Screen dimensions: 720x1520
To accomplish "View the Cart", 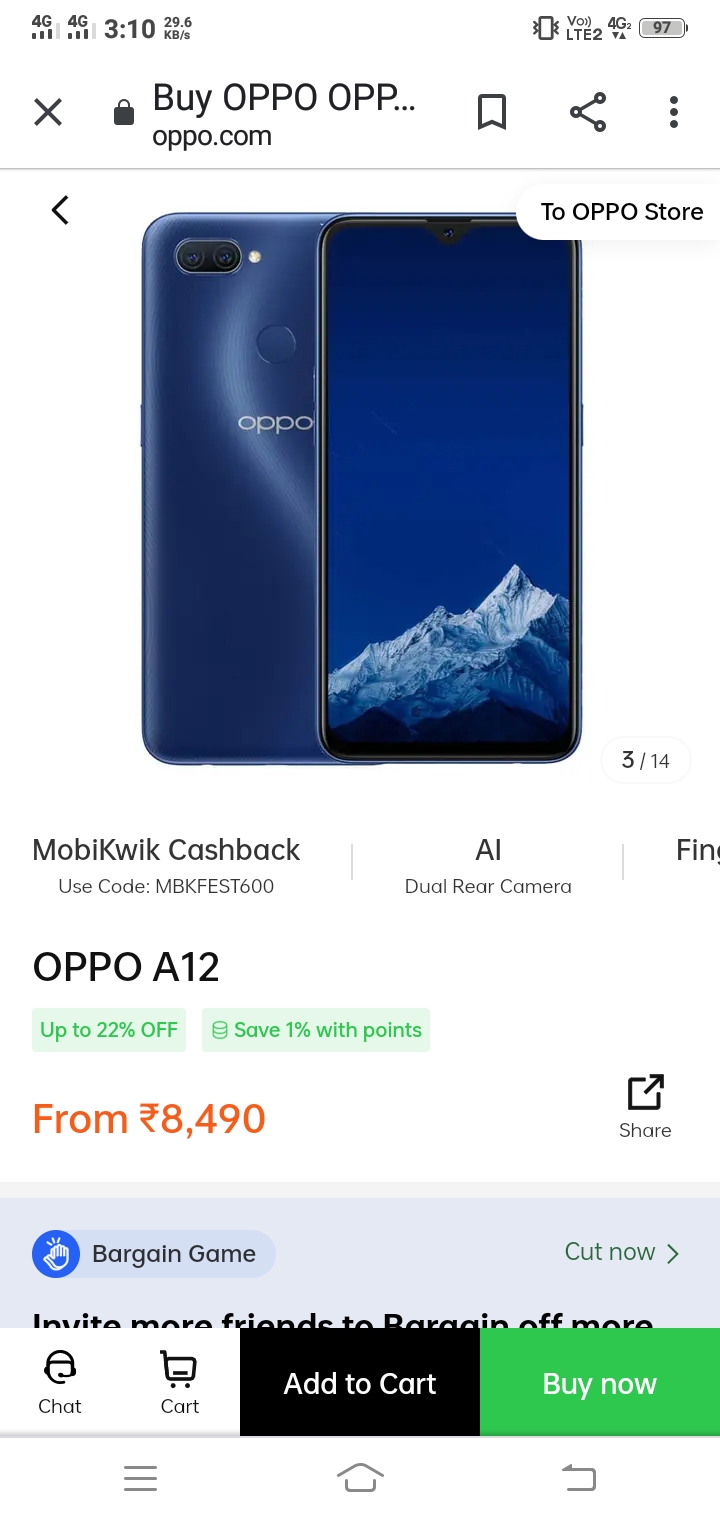I will pos(180,1382).
